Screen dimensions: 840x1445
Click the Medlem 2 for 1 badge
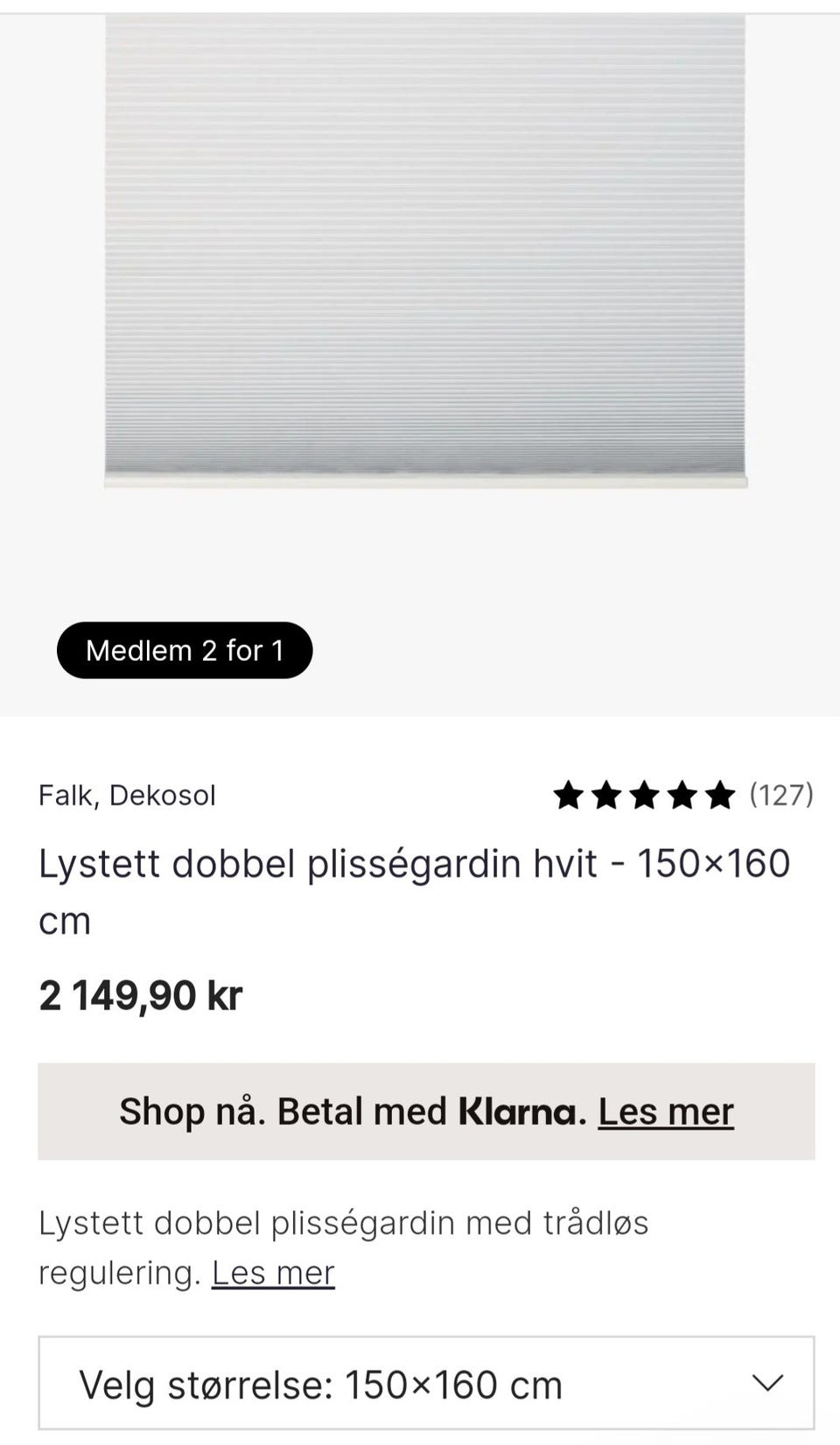coord(184,649)
